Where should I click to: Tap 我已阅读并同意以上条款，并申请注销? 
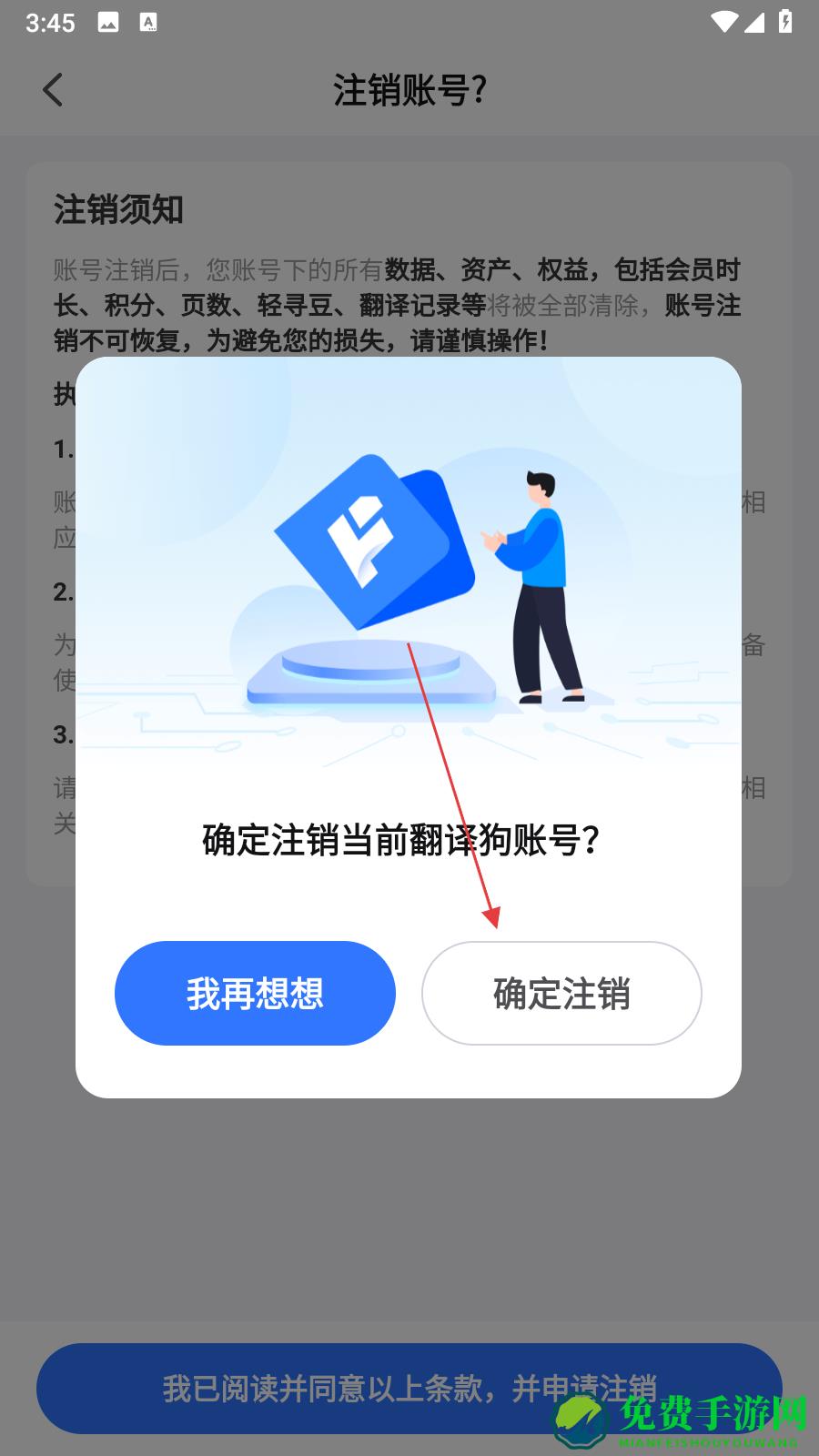pyautogui.click(x=409, y=1388)
